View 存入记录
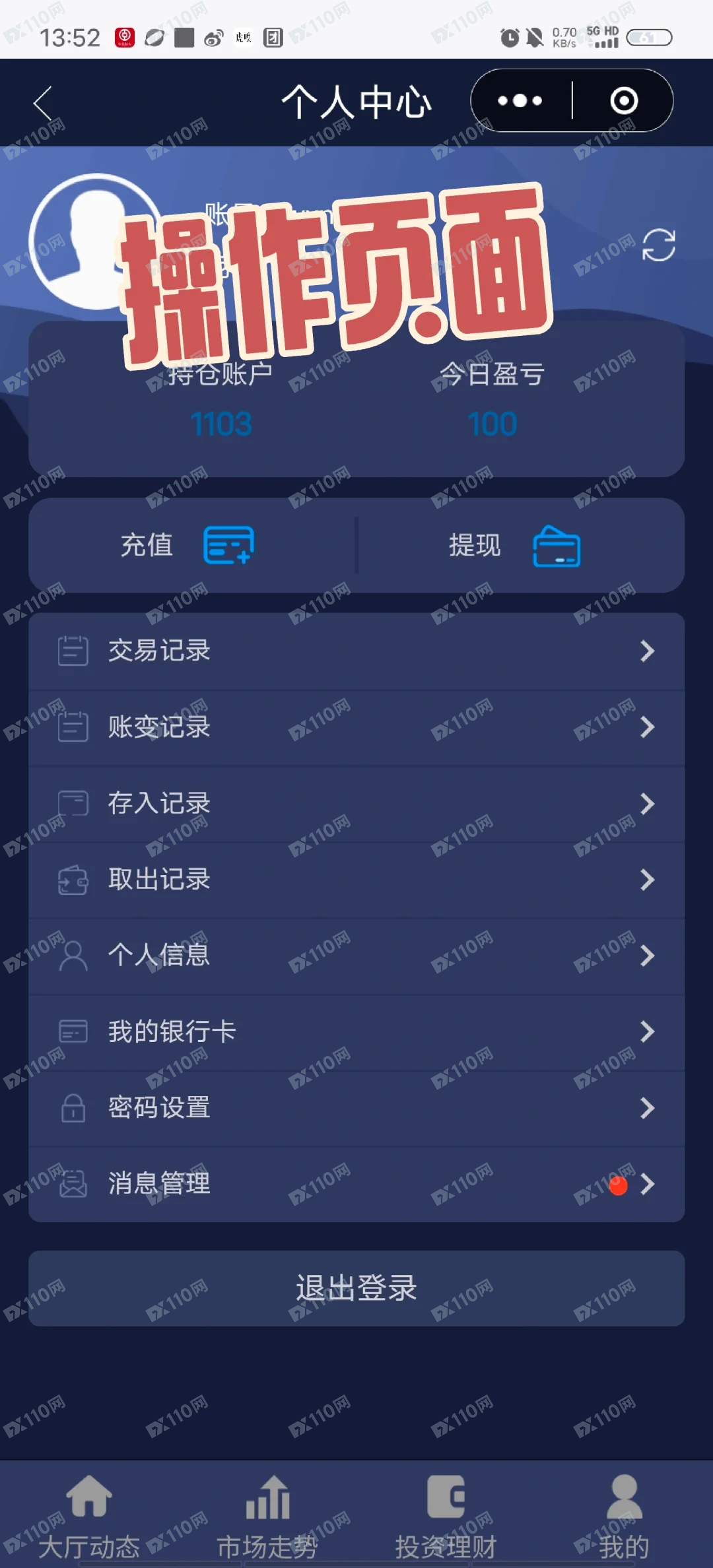Viewport: 713px width, 1568px height. tap(356, 804)
